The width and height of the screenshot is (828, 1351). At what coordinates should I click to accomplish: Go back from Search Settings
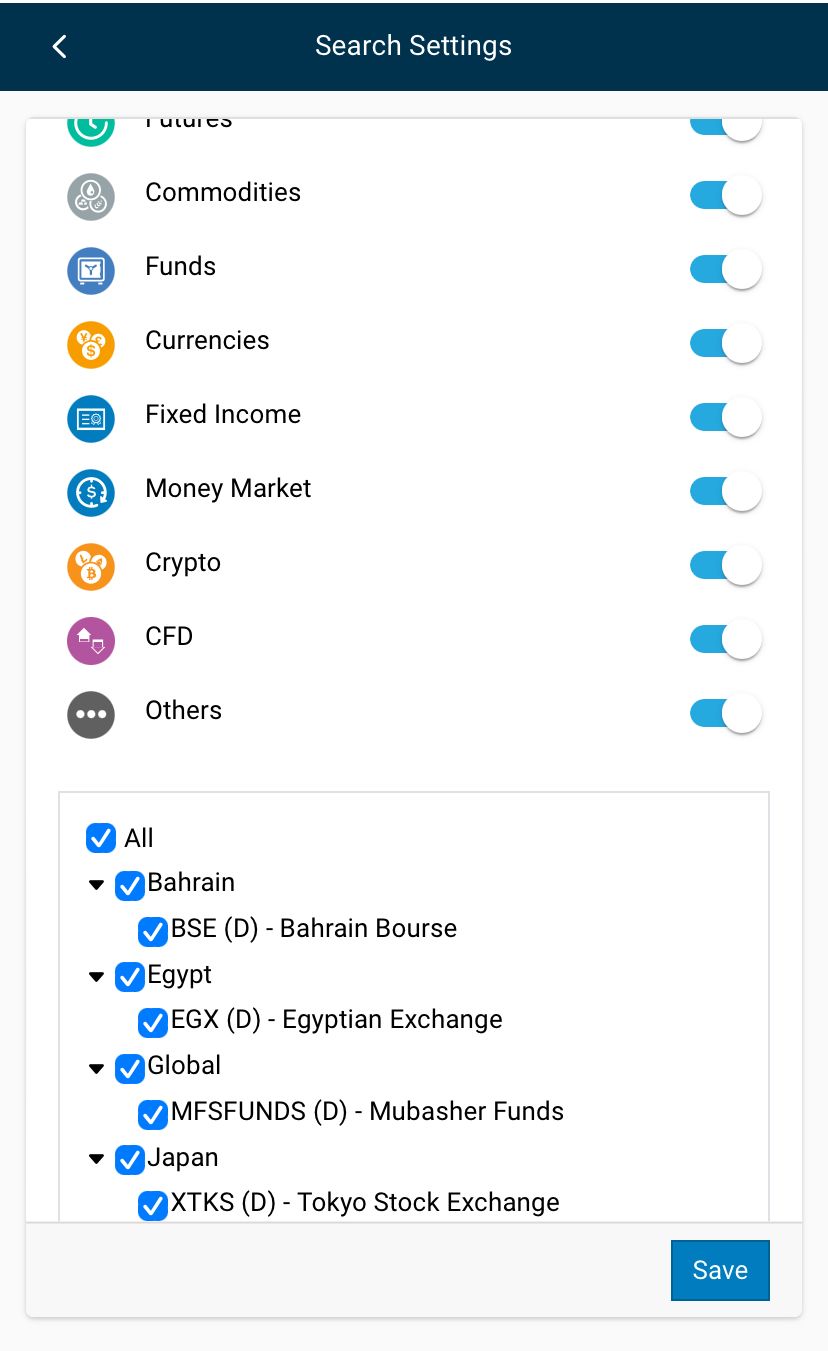(x=60, y=46)
